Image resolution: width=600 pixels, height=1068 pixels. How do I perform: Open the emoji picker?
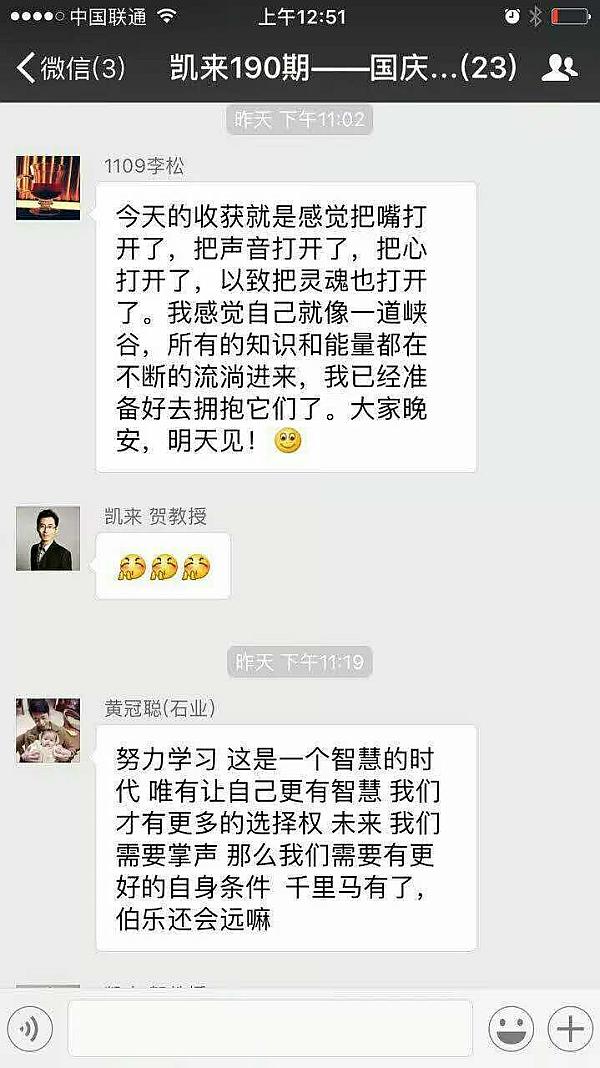pyautogui.click(x=512, y=1028)
